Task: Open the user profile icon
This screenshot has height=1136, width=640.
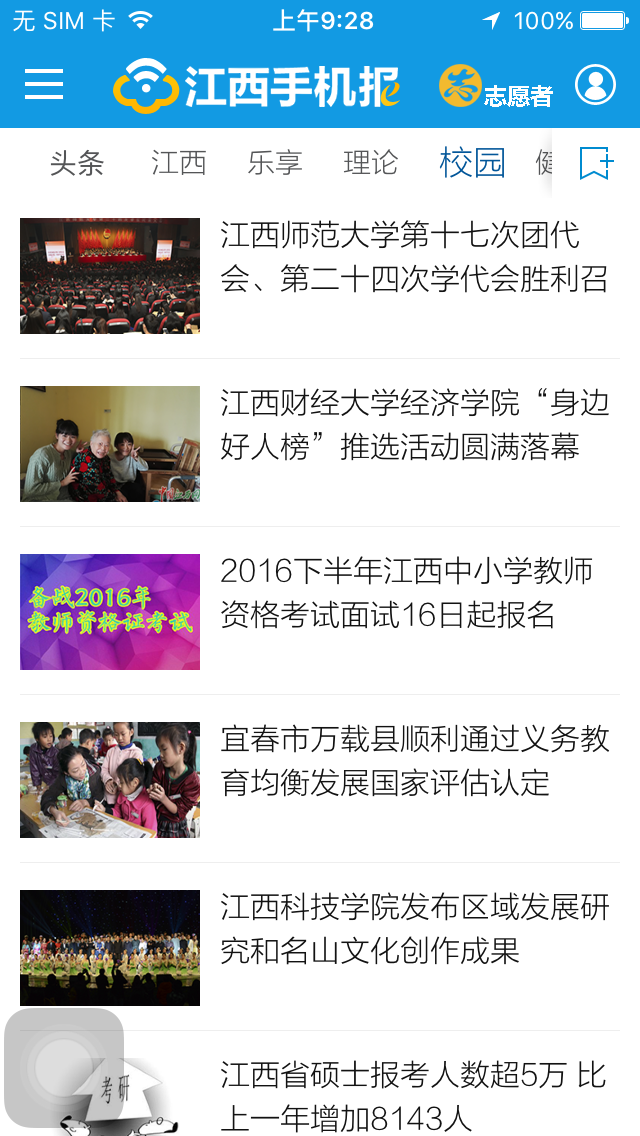Action: coord(596,85)
